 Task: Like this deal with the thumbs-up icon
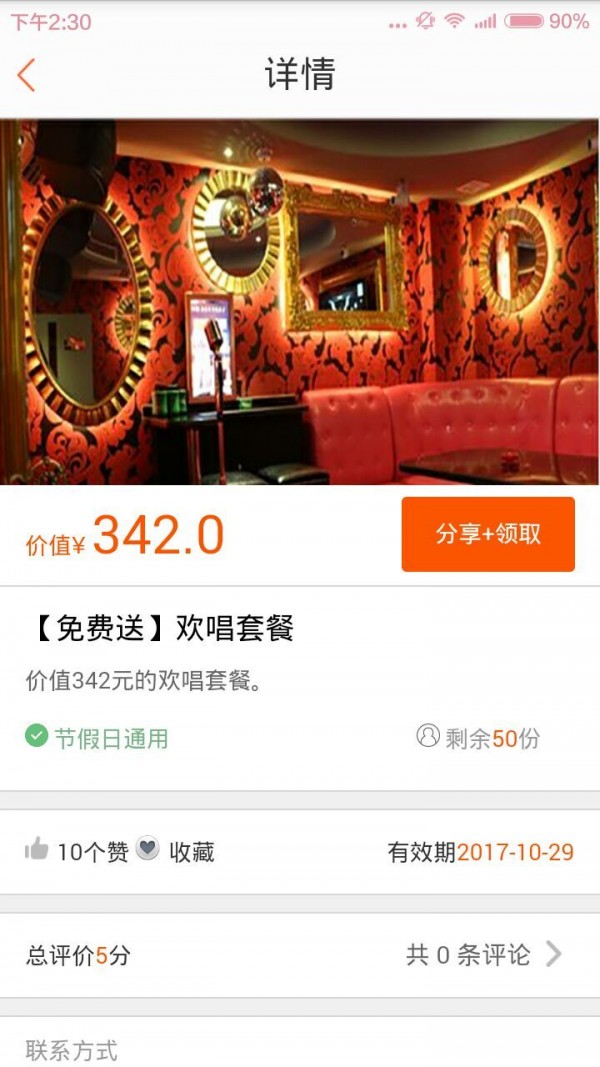tap(37, 850)
